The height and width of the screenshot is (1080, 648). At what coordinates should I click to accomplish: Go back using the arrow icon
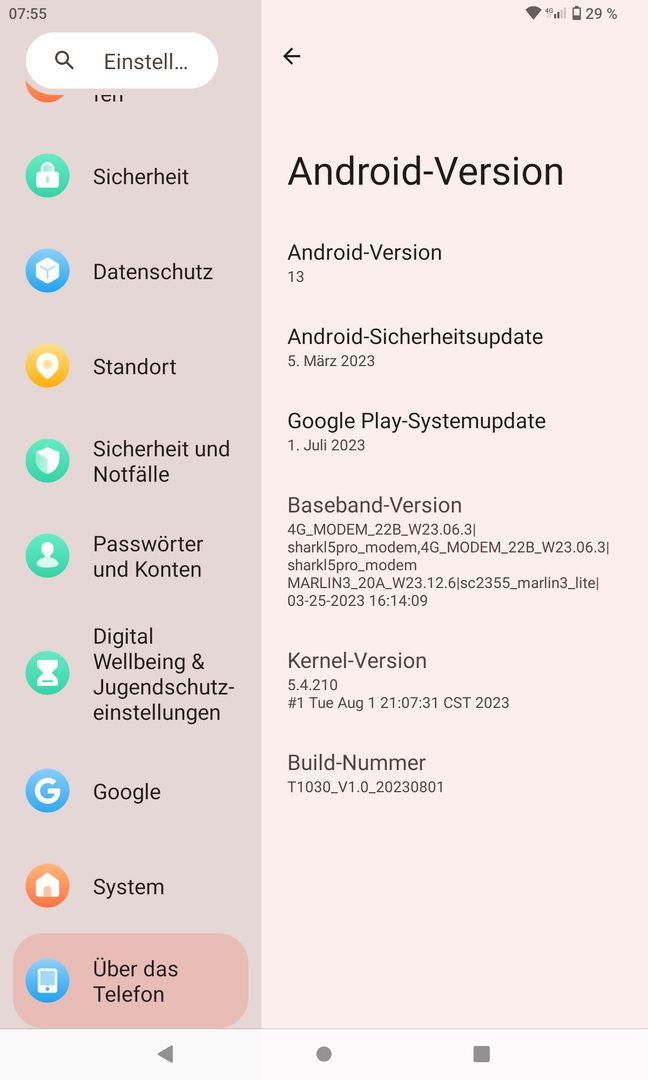(x=292, y=57)
